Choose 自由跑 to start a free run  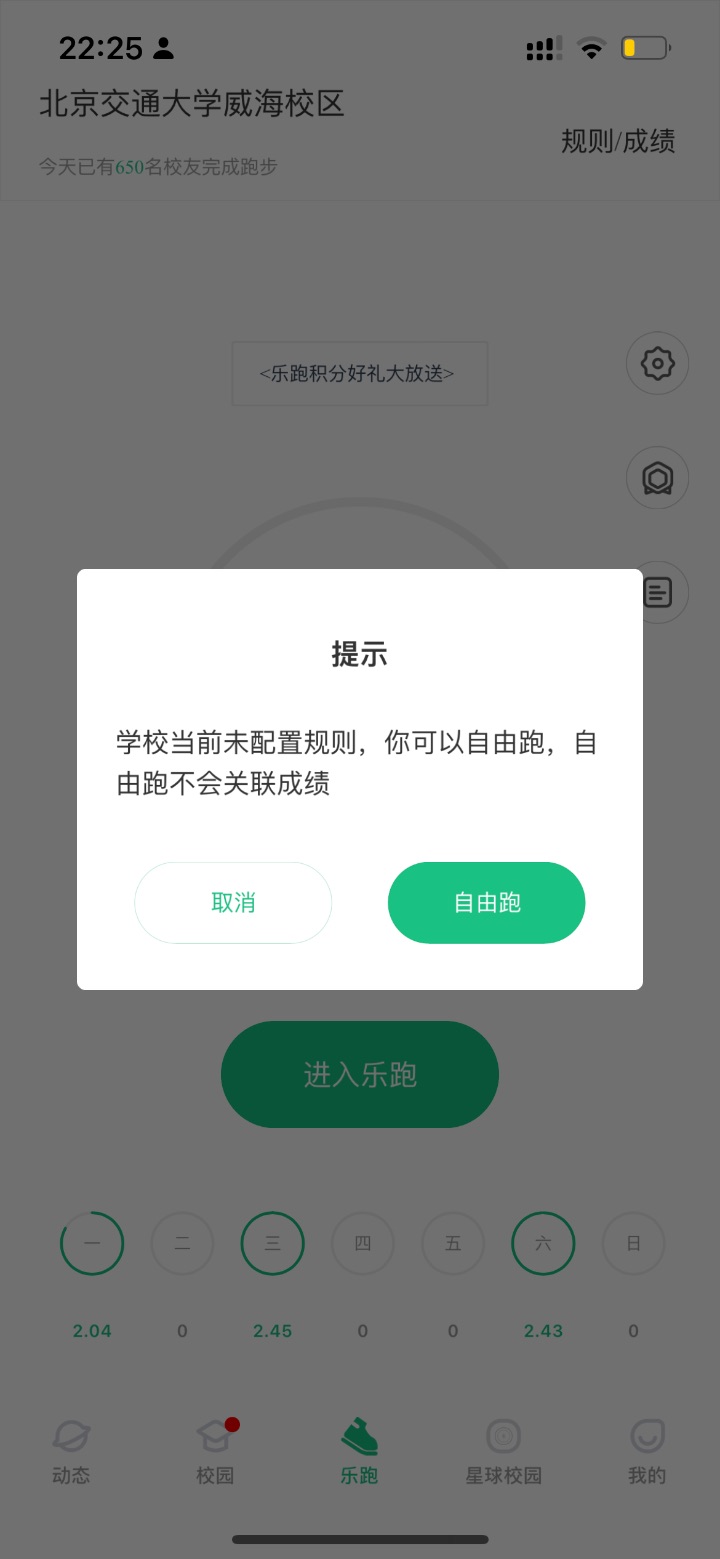click(x=486, y=903)
